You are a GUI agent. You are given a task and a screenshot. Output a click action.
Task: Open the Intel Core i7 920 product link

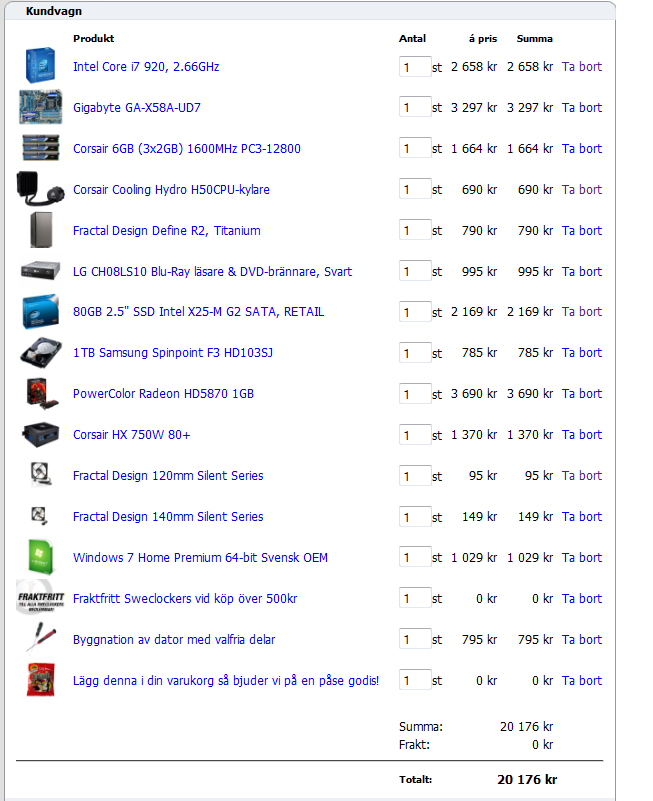pyautogui.click(x=145, y=67)
